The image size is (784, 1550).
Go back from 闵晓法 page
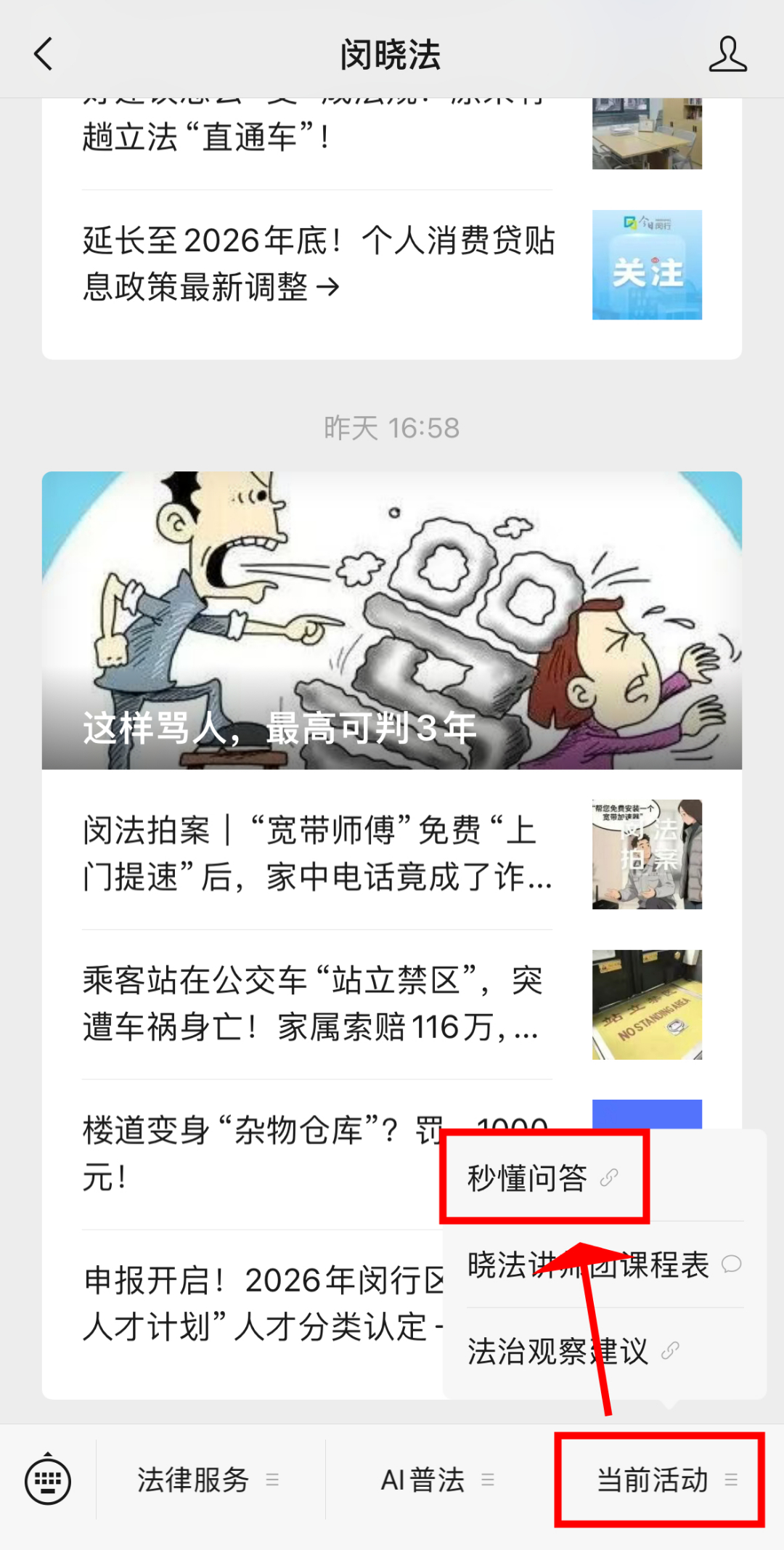(x=44, y=54)
